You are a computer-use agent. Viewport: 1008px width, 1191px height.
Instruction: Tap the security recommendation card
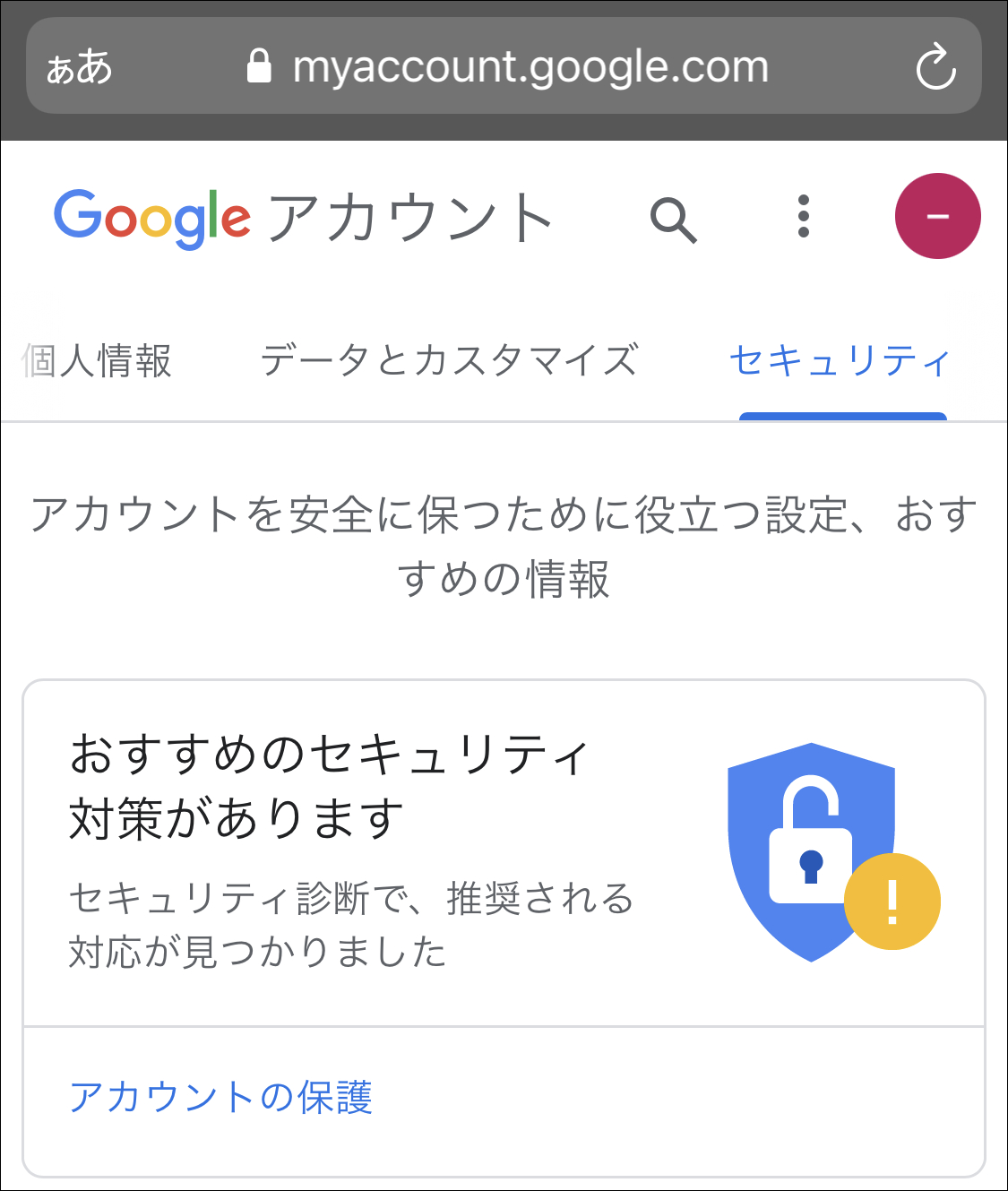coord(504,851)
